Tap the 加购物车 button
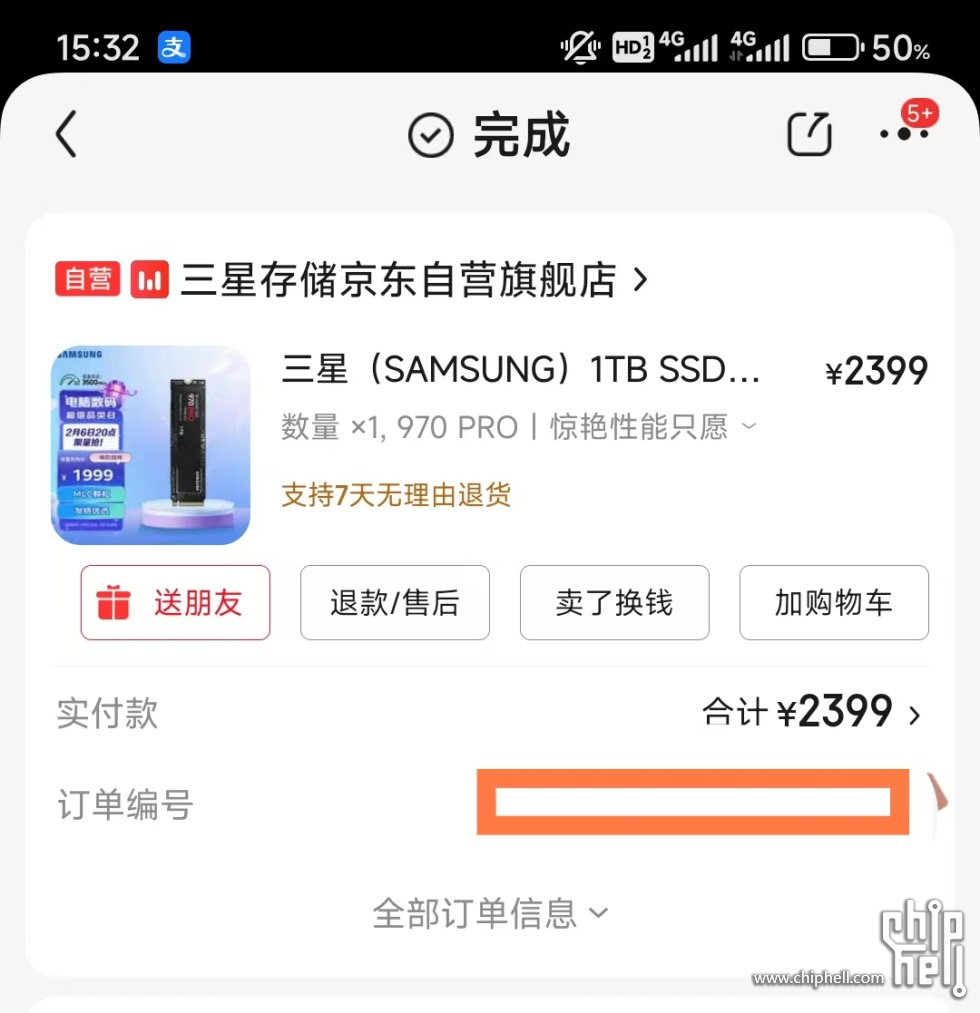Viewport: 980px width, 1013px height. [x=834, y=602]
